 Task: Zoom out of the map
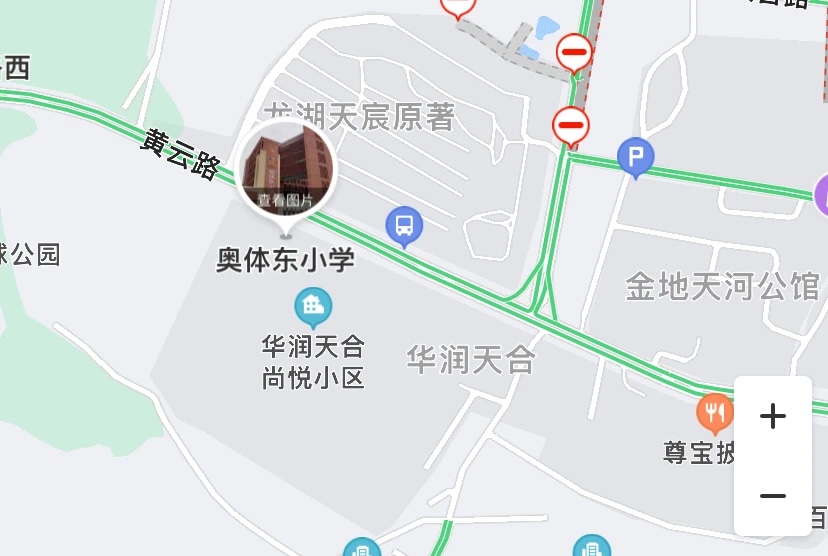(x=772, y=496)
